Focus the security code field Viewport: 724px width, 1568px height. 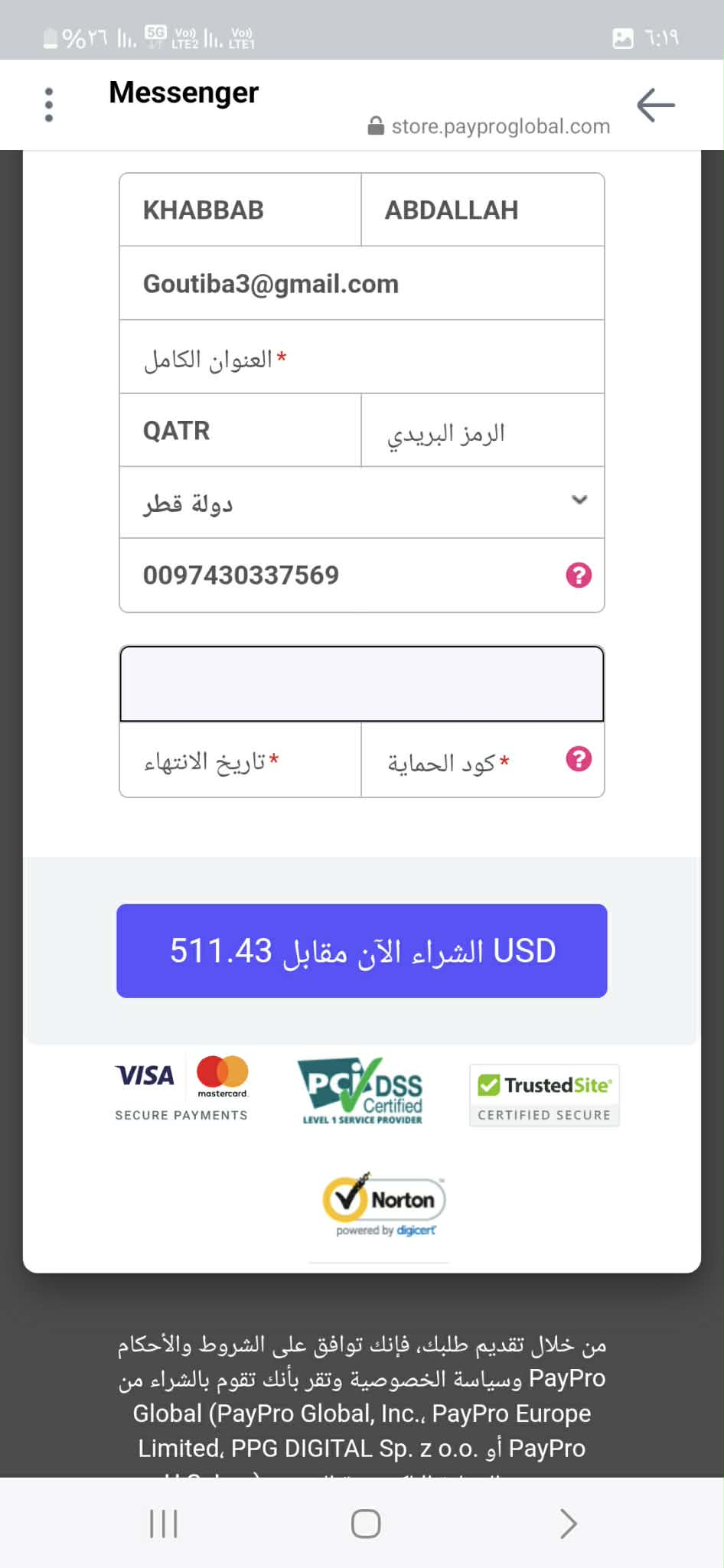click(x=459, y=761)
